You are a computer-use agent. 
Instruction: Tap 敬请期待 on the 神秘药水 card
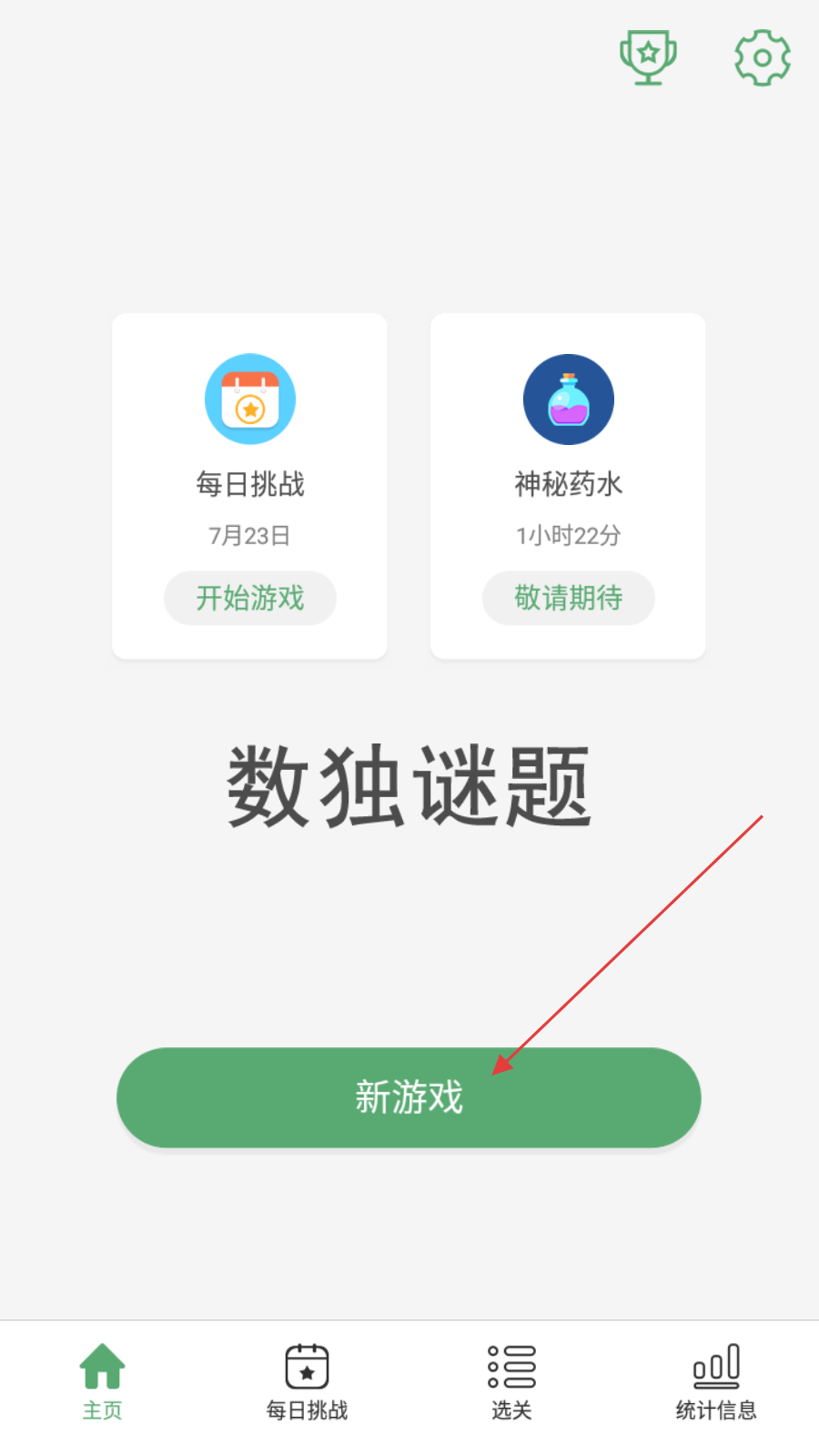click(569, 598)
